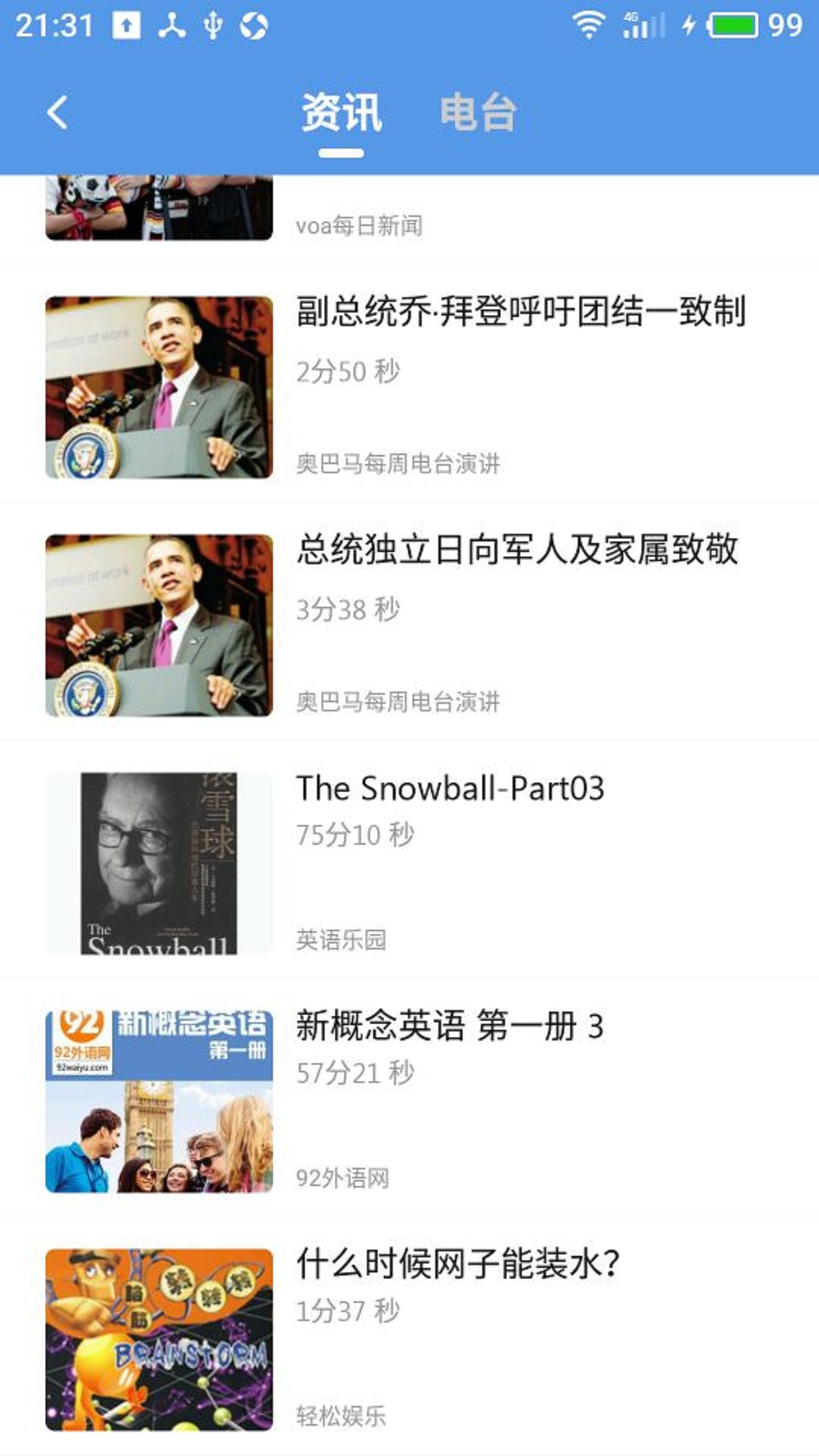Tap the sync status icon

tap(253, 23)
